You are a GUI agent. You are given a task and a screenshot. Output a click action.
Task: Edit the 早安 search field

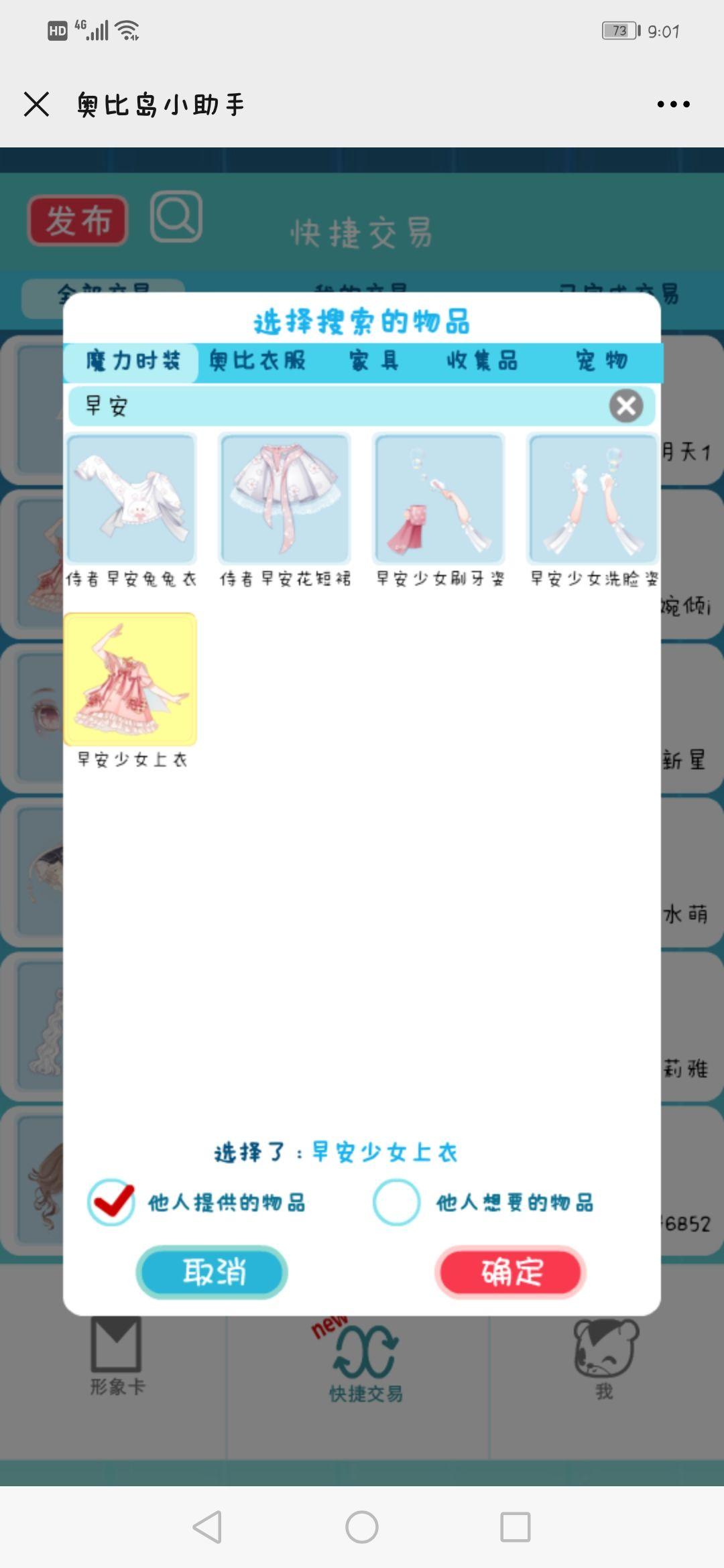coord(335,406)
